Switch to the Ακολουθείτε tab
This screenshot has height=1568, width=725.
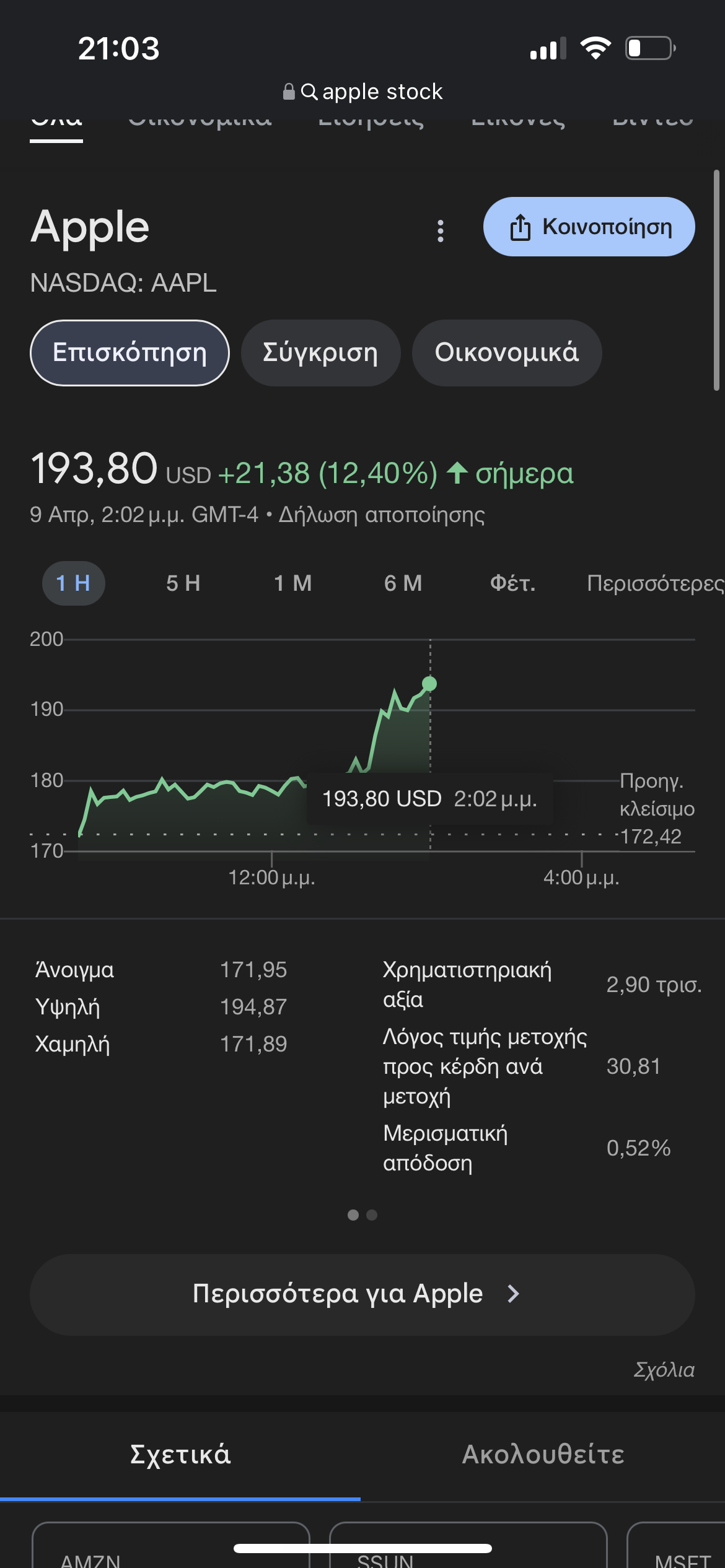click(x=543, y=1455)
